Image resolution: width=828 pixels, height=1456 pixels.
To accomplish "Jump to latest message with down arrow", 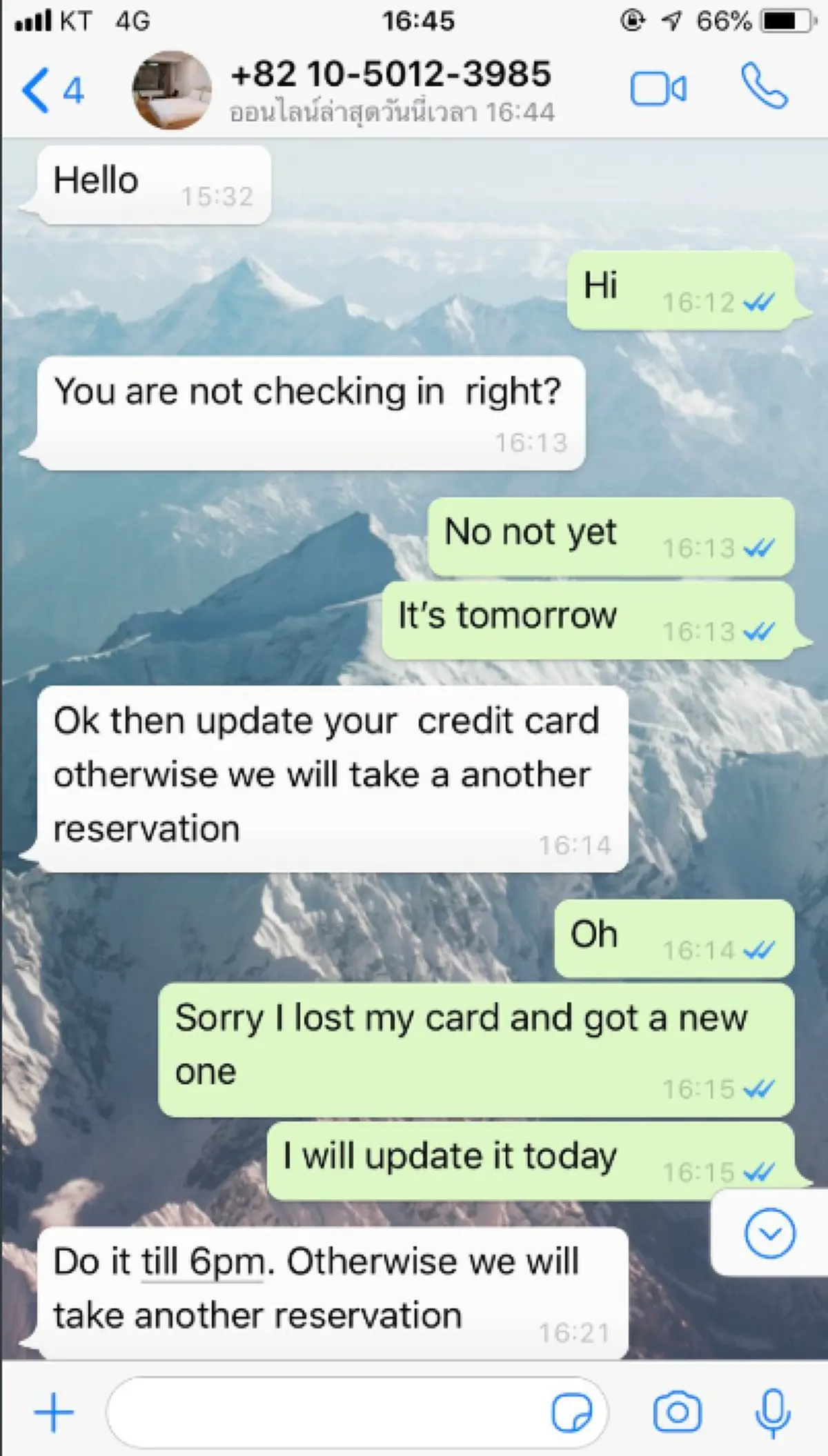I will [x=769, y=1233].
